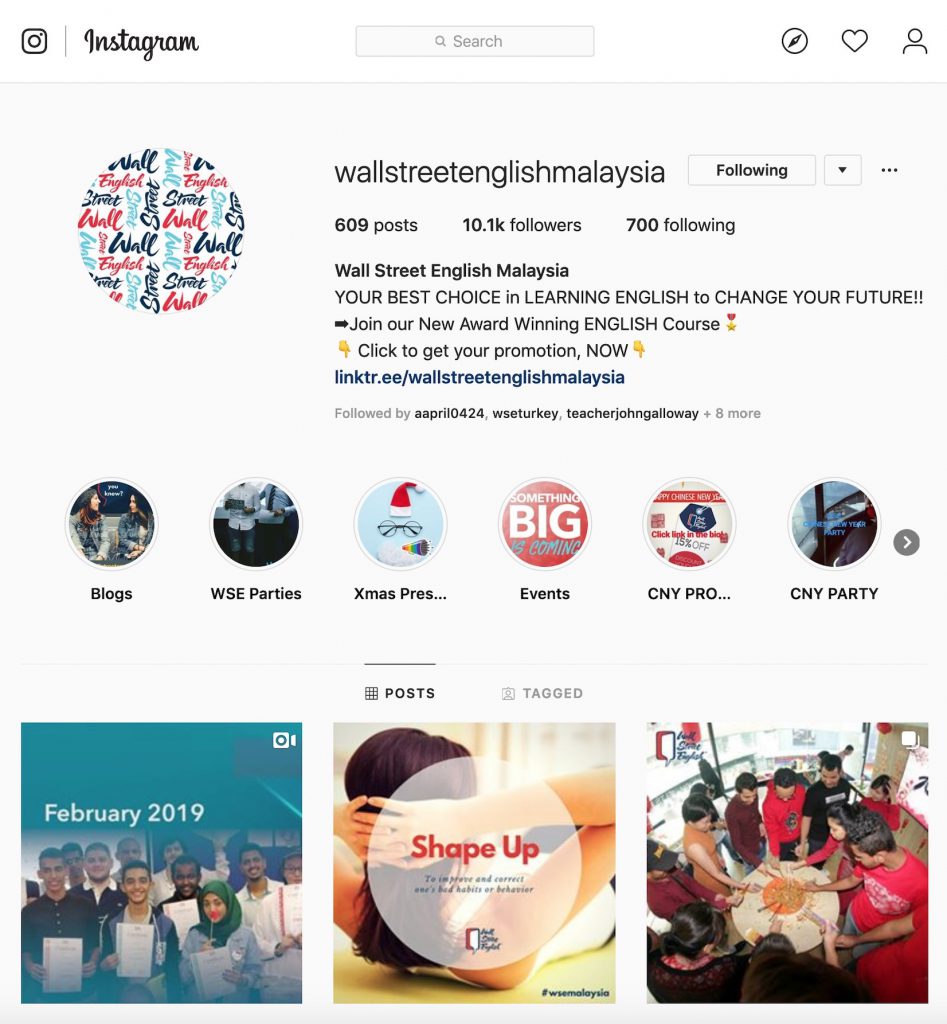
Task: Tap the Search field
Action: [475, 41]
